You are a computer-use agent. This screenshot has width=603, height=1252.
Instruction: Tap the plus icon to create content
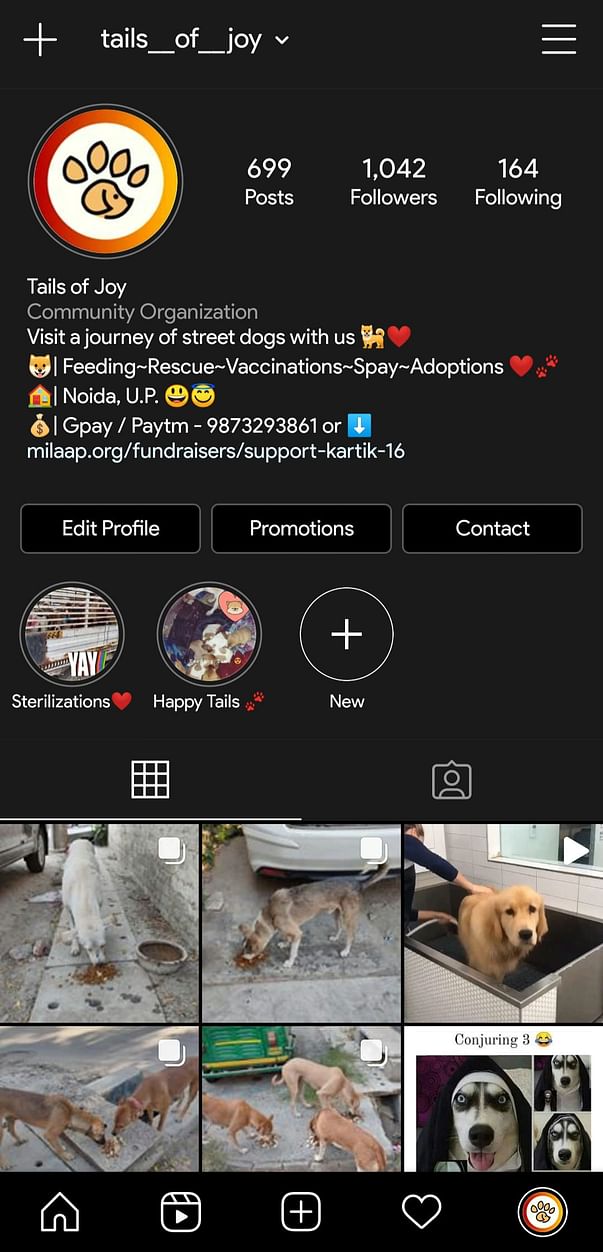(40, 40)
